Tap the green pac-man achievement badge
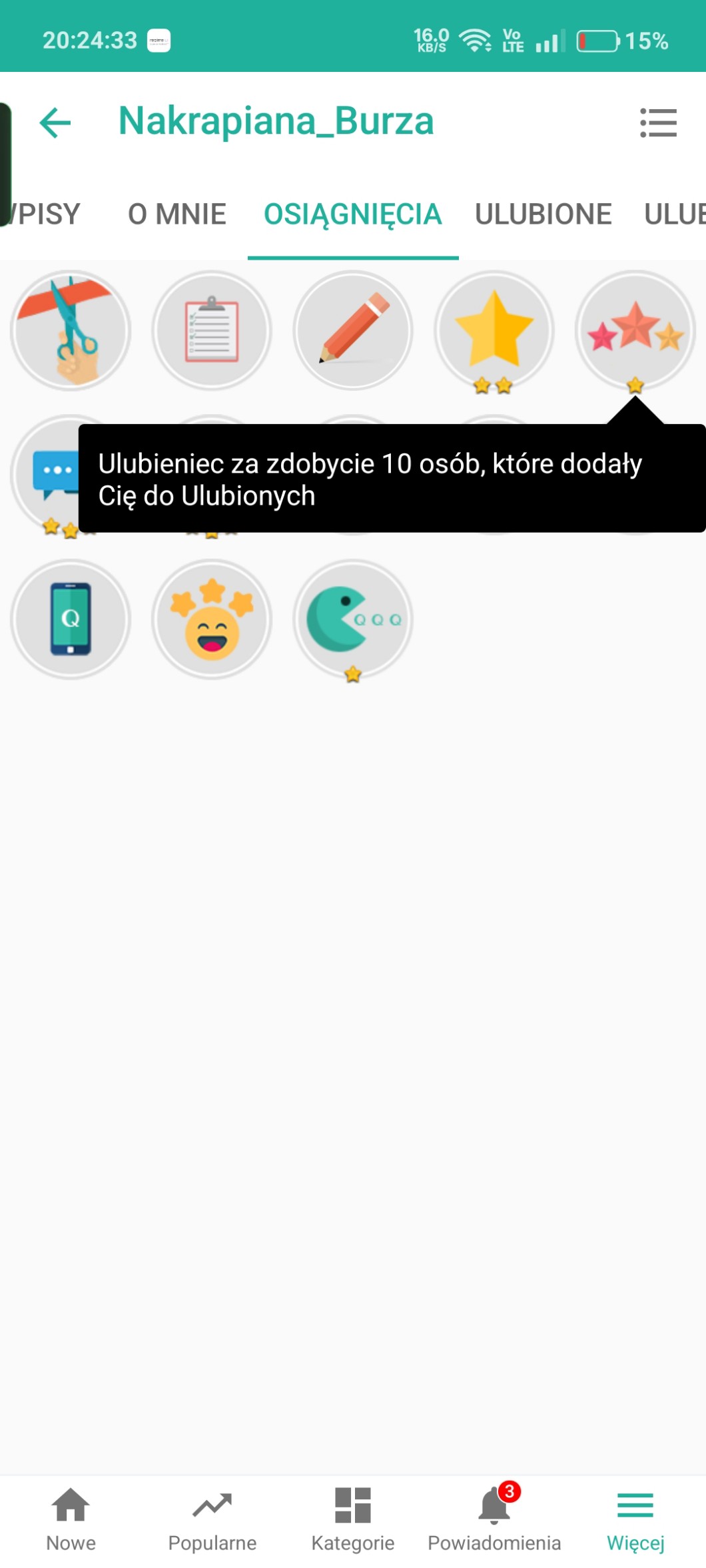 point(353,619)
